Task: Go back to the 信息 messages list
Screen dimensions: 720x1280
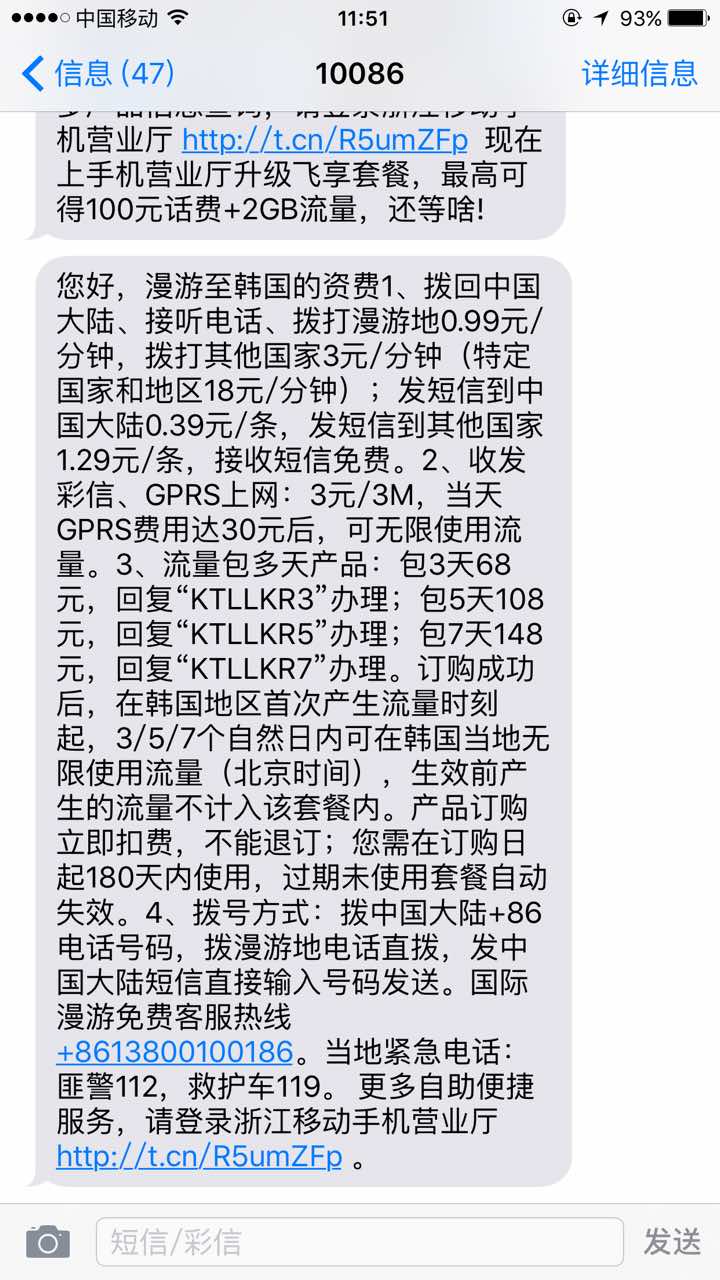Action: (97, 73)
